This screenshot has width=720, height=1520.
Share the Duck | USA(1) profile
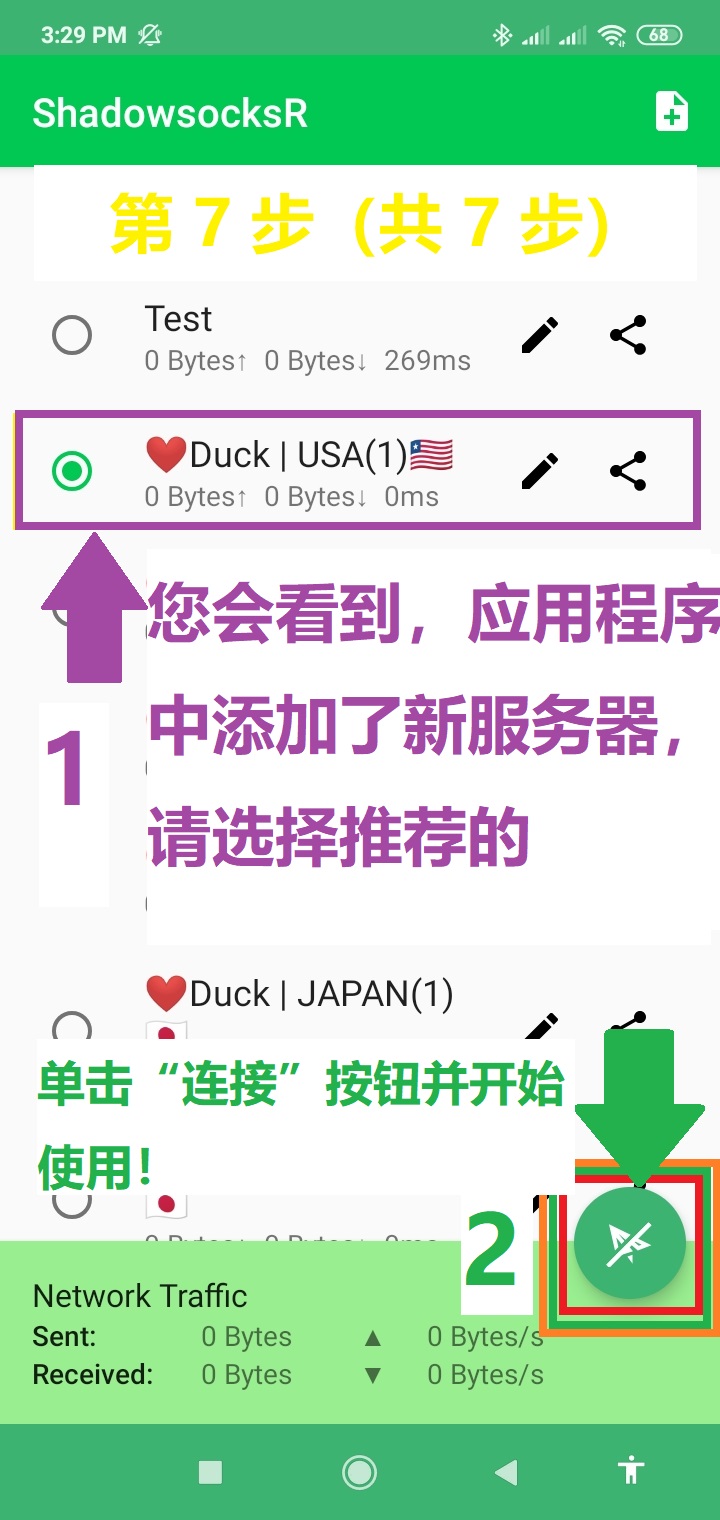coord(628,470)
